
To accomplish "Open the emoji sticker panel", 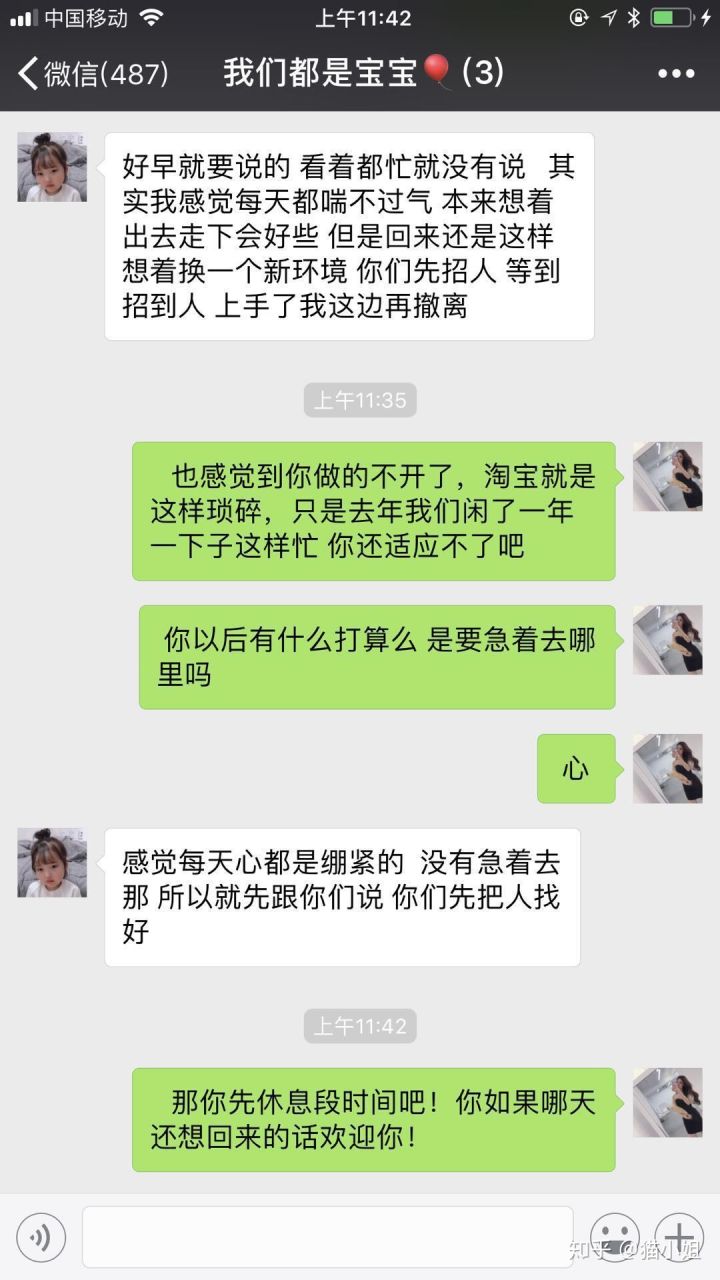I will (614, 1238).
